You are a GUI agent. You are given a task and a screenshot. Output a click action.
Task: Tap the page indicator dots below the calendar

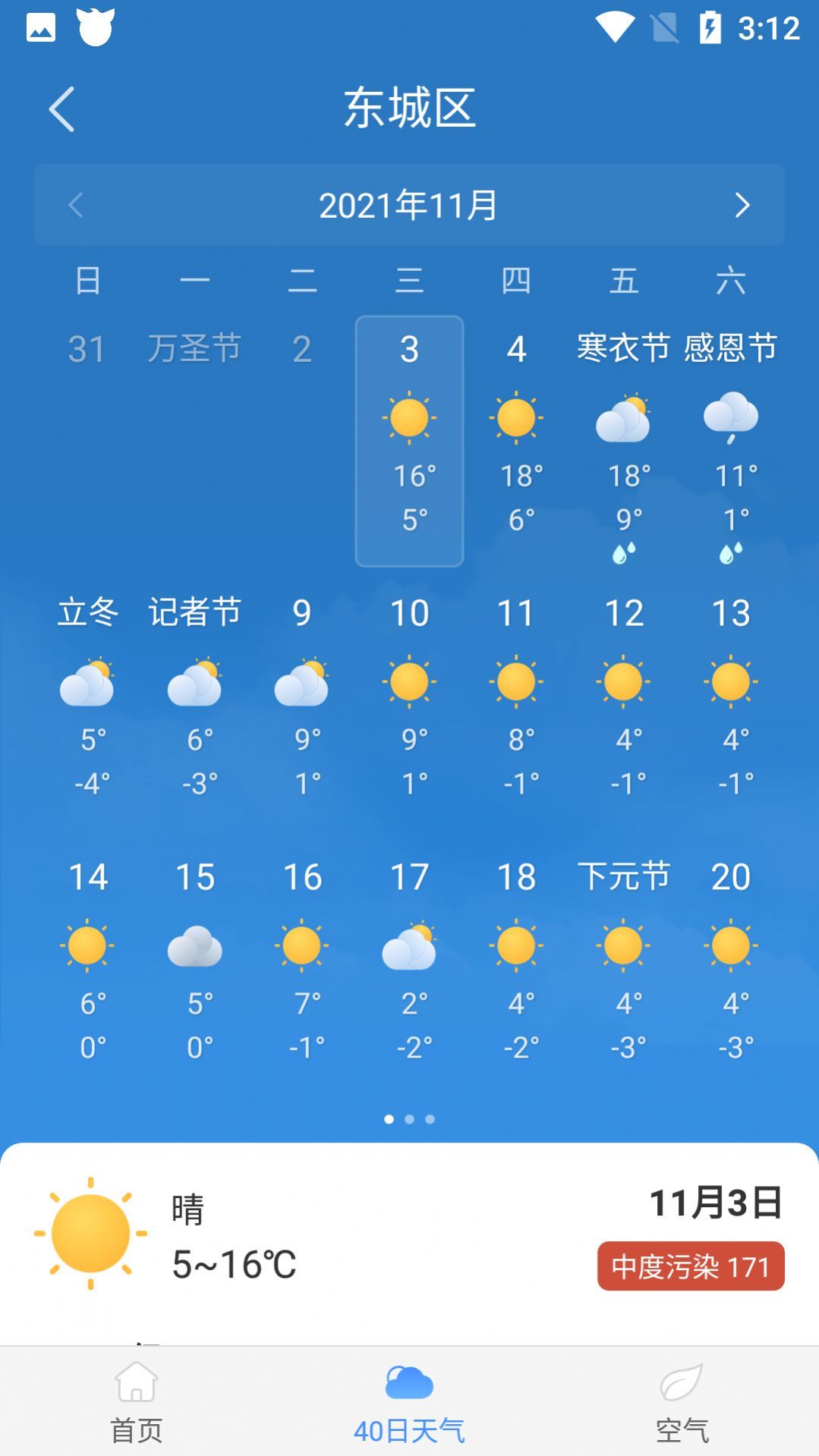point(409,1119)
